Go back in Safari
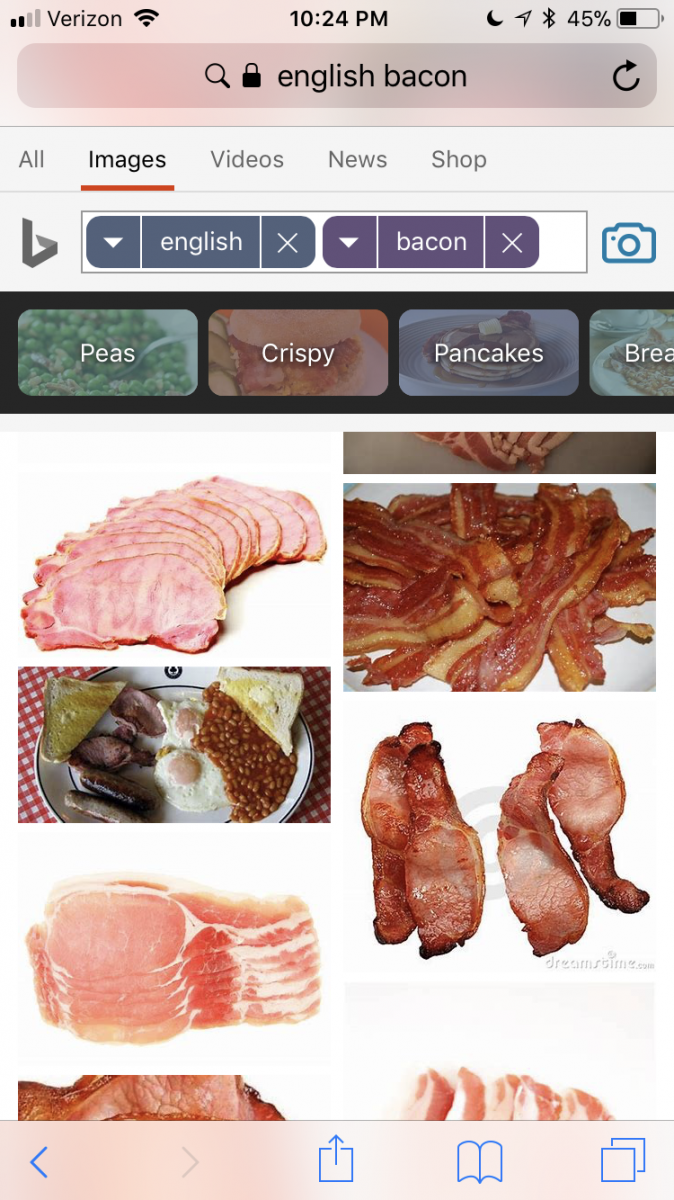Viewport: 674px width, 1200px height. click(x=39, y=1161)
